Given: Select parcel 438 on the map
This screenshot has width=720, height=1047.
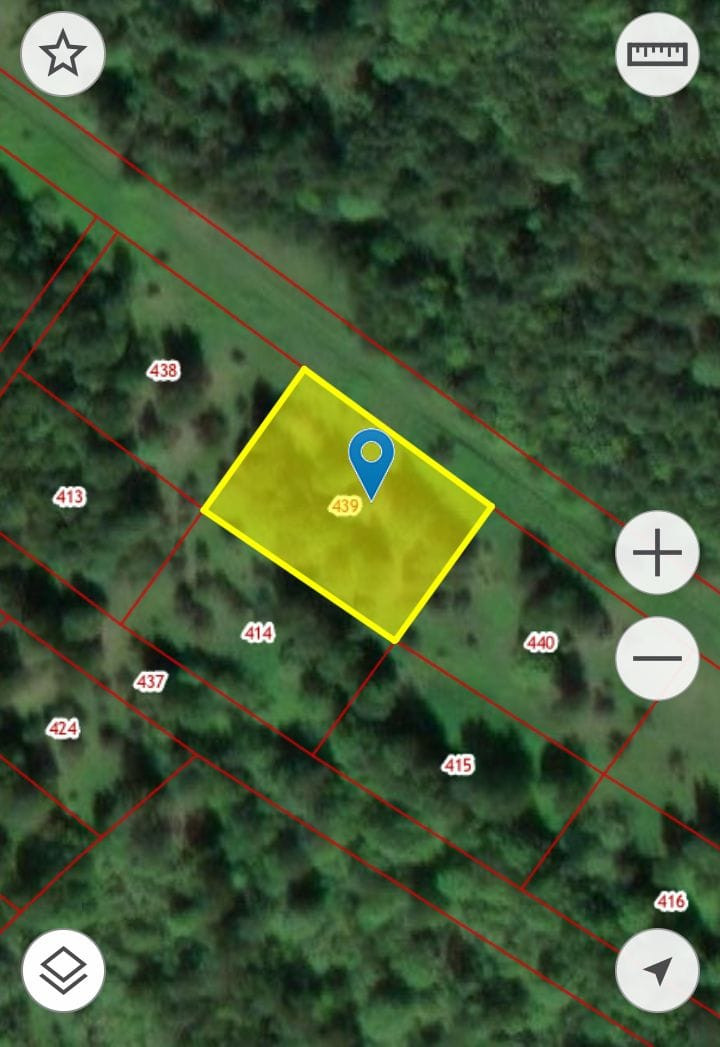Looking at the screenshot, I should [163, 371].
